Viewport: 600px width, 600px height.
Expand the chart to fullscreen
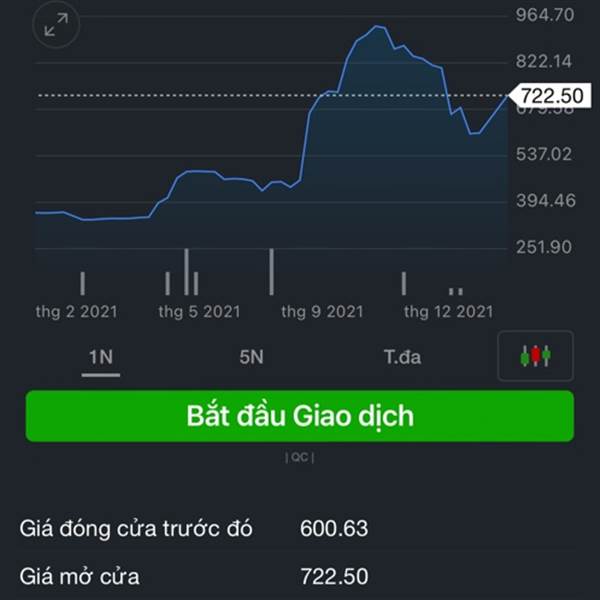(56, 25)
